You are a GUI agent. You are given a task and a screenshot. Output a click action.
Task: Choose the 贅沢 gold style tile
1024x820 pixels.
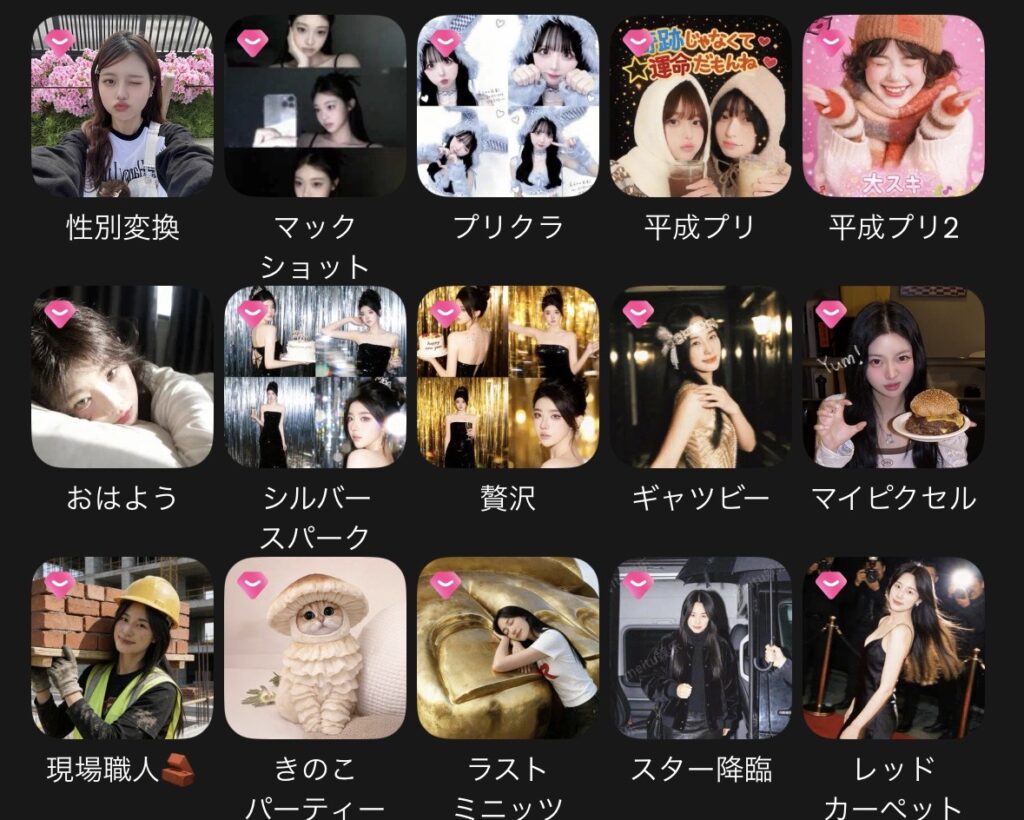[x=508, y=377]
